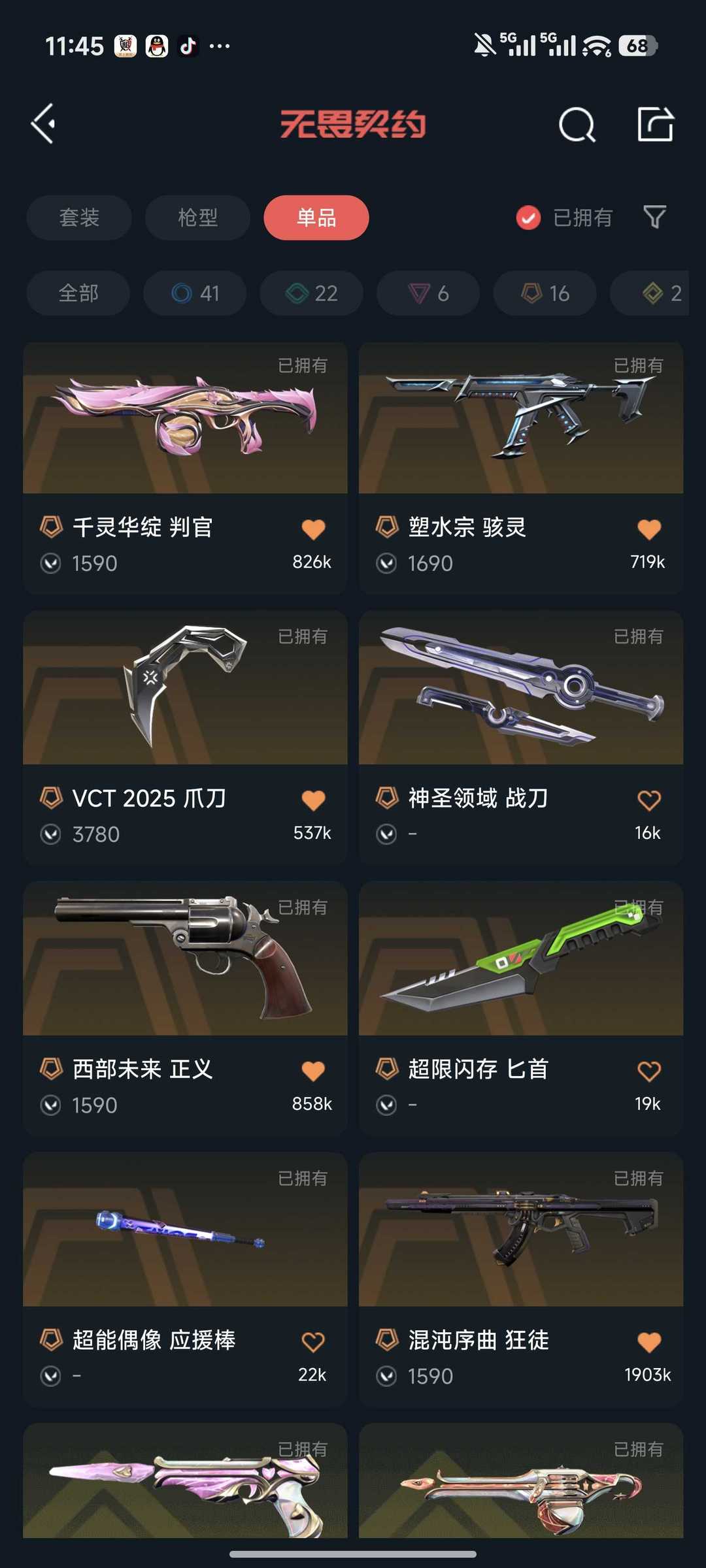Select the 单品 tab
Image resolution: width=706 pixels, height=1568 pixels.
coord(316,218)
